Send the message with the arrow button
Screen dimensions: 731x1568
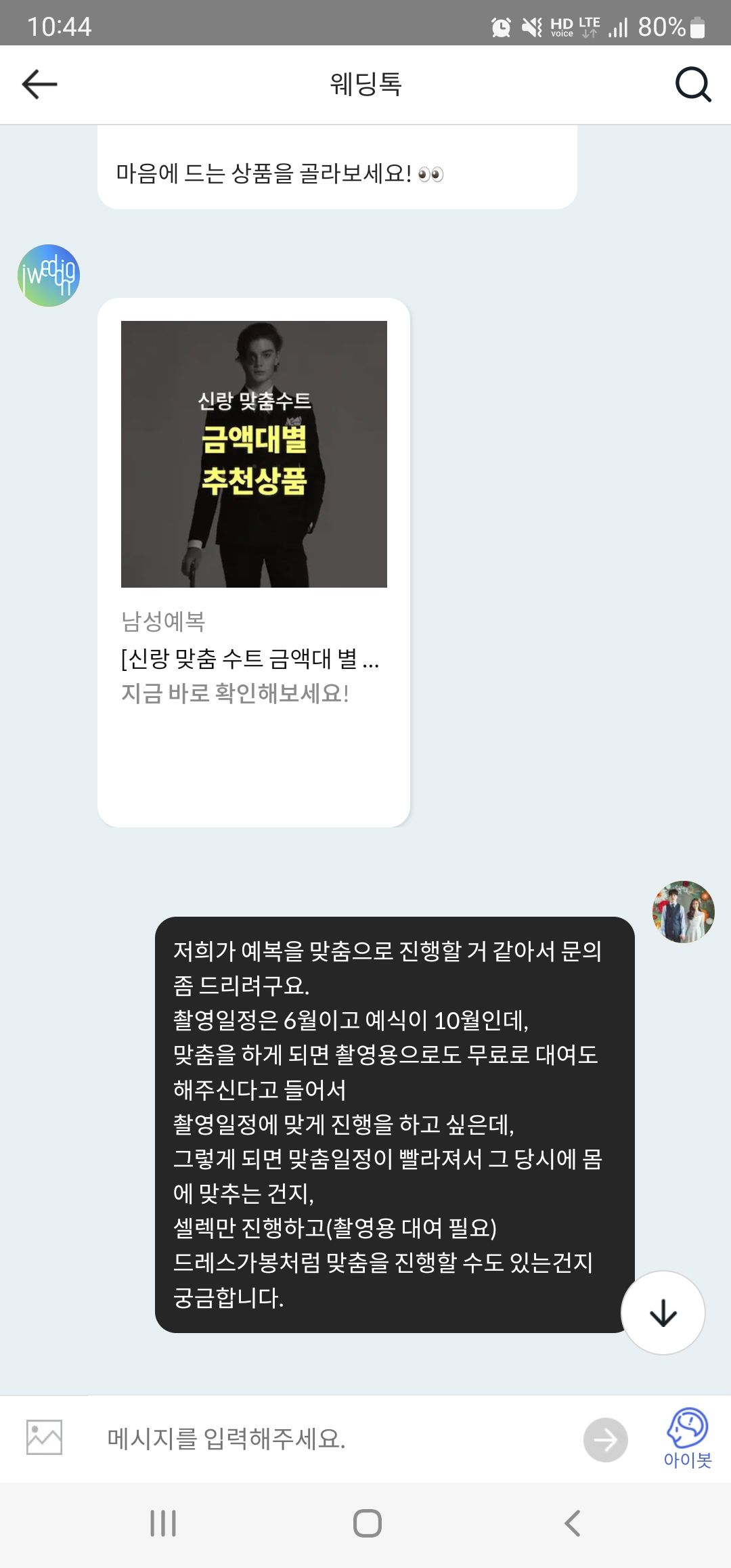click(x=605, y=1439)
